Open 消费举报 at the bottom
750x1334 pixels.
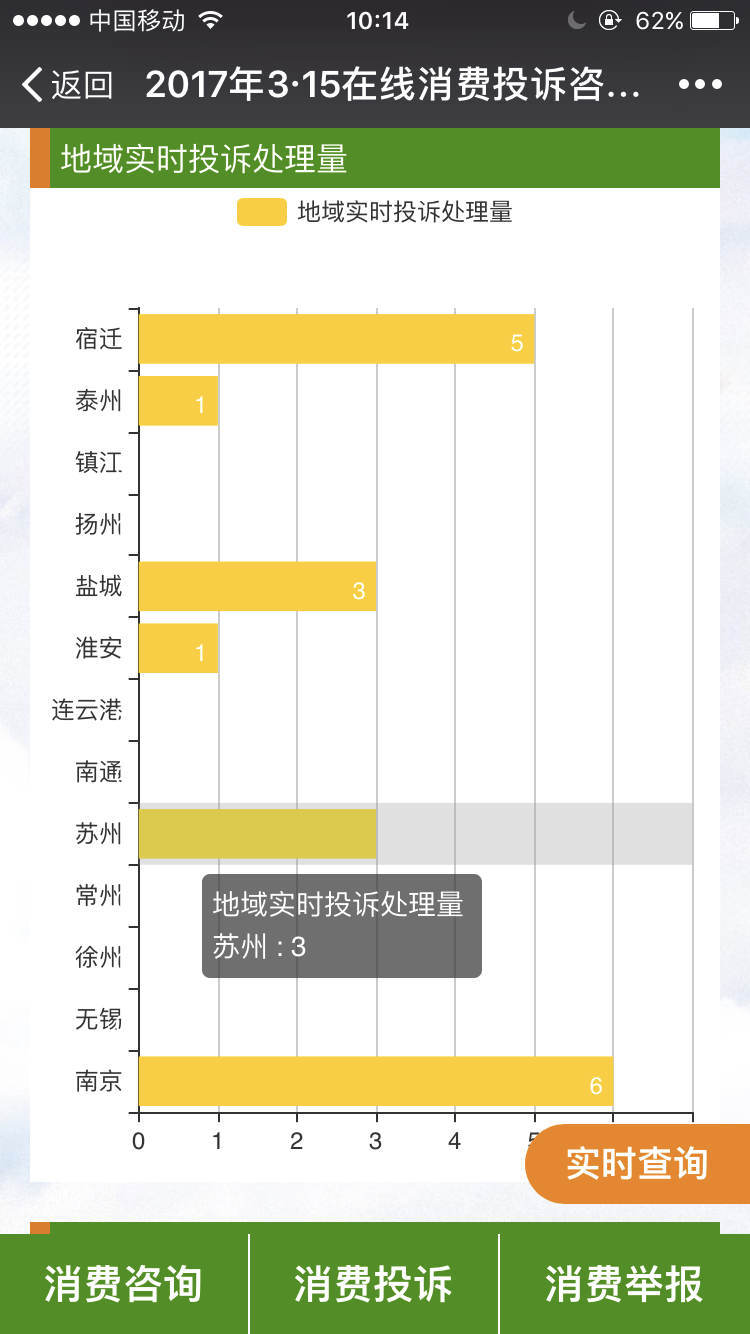(x=624, y=1284)
